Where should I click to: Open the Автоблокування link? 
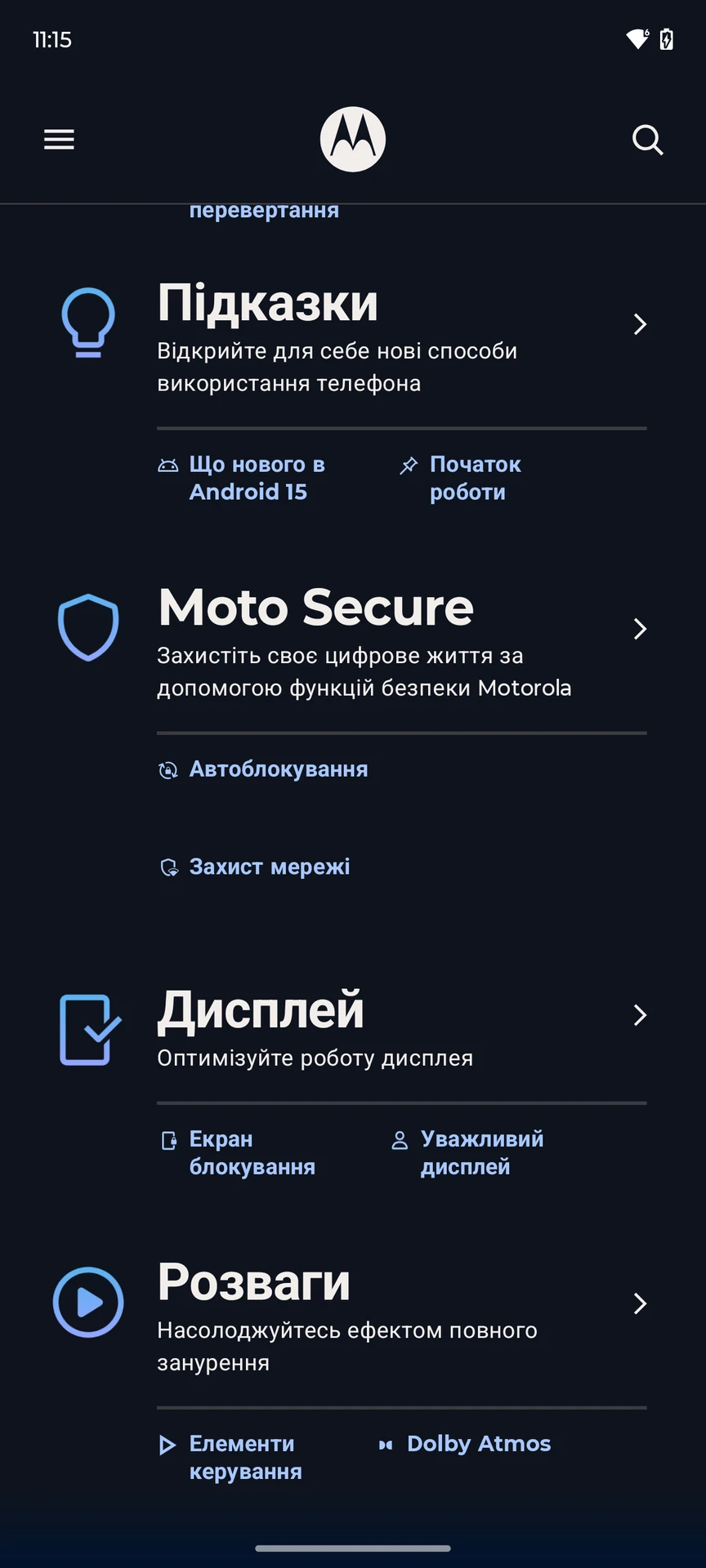(263, 769)
